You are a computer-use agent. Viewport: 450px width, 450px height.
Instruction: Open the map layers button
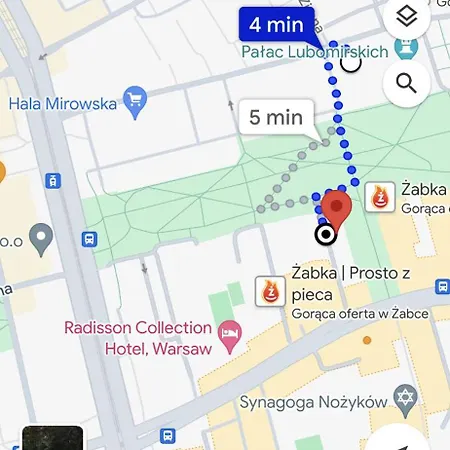[x=407, y=17]
